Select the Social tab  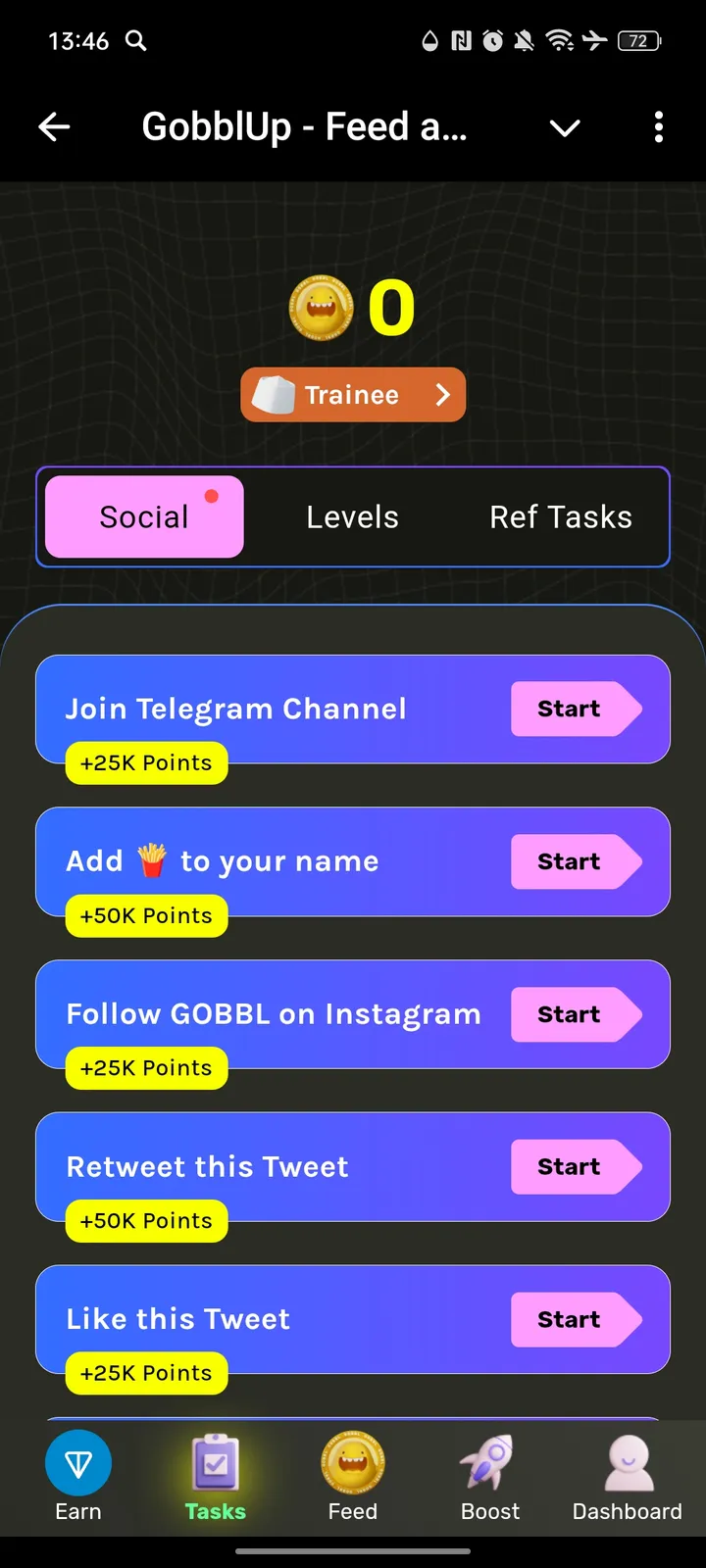click(x=143, y=516)
